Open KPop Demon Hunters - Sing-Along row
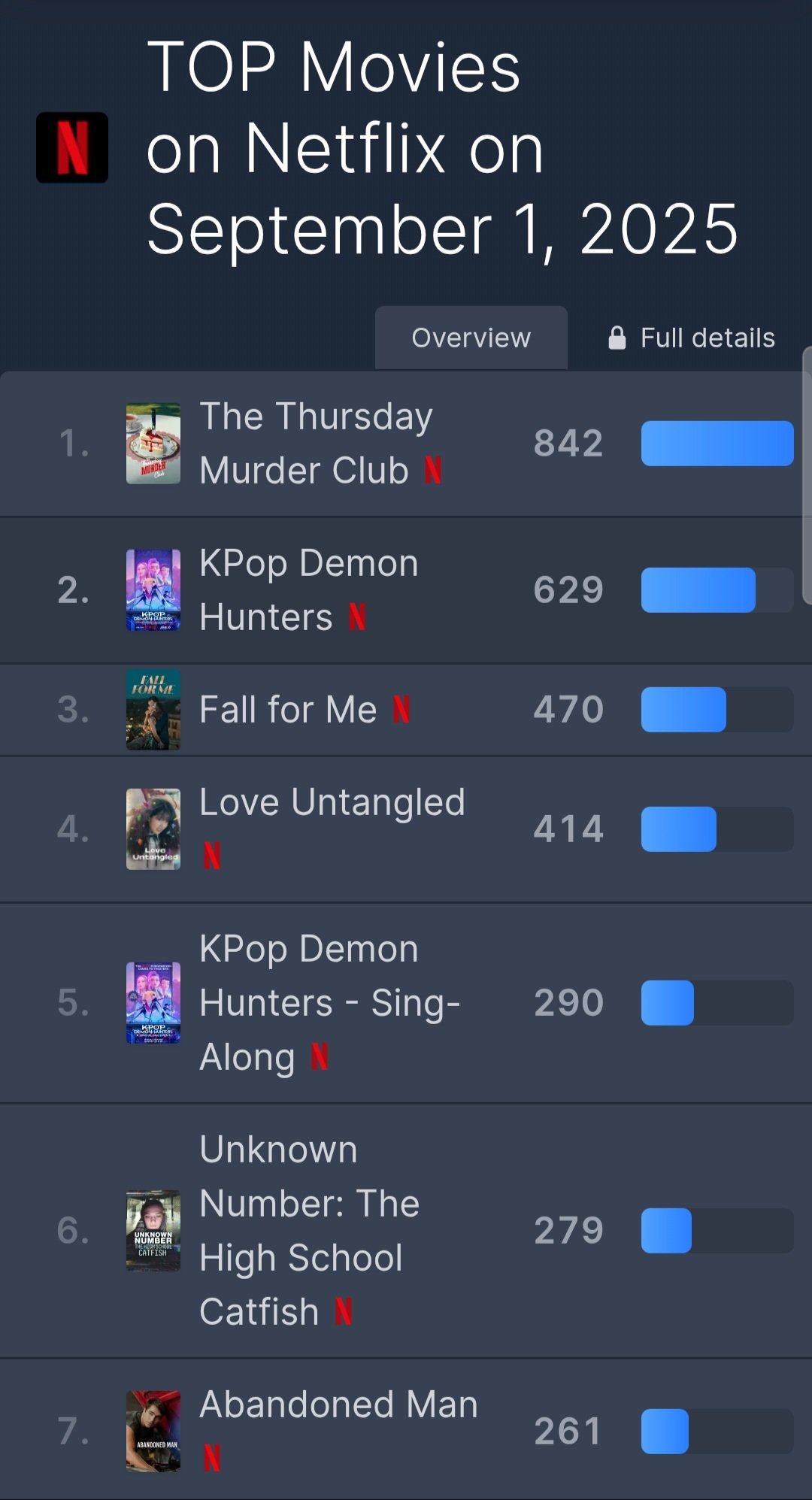 click(x=329, y=1002)
